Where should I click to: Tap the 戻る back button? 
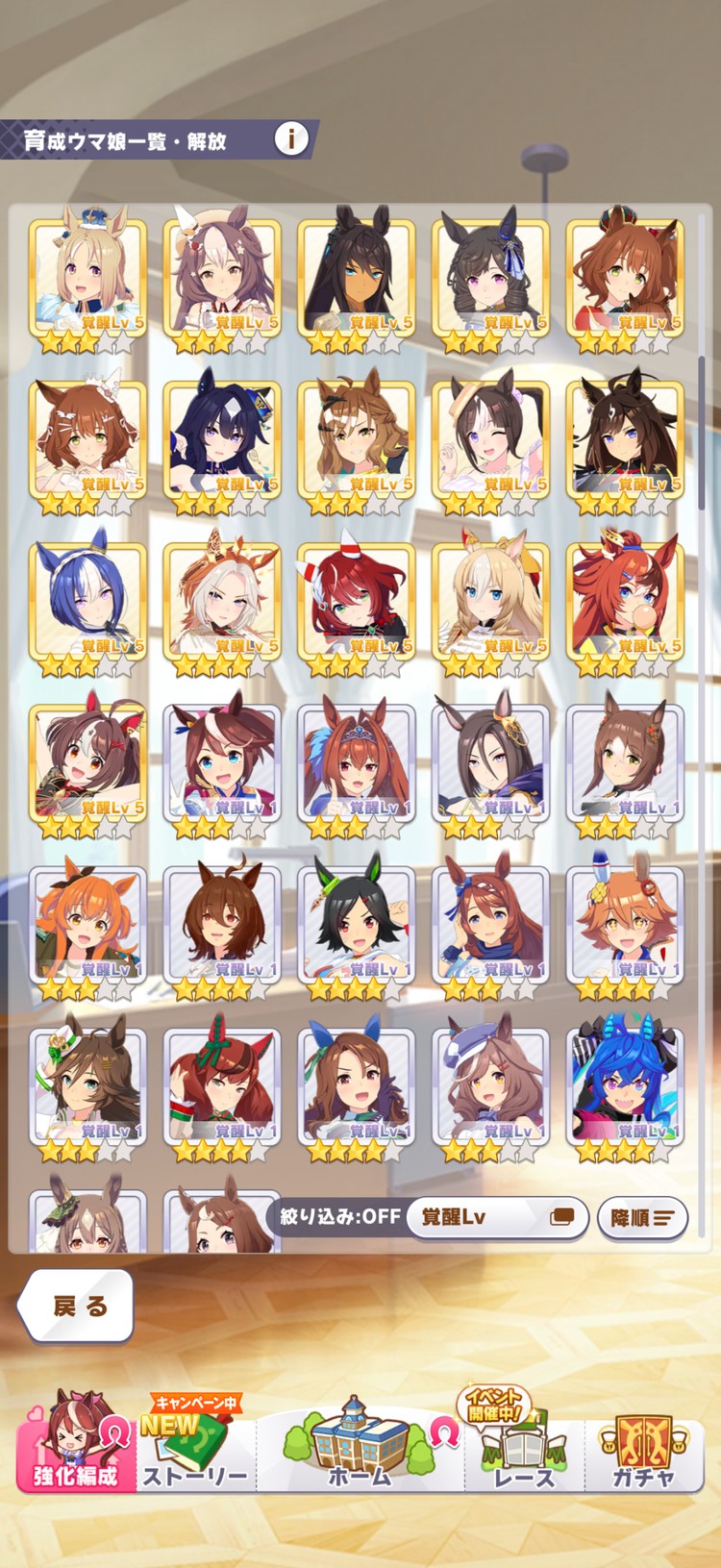(x=77, y=1306)
